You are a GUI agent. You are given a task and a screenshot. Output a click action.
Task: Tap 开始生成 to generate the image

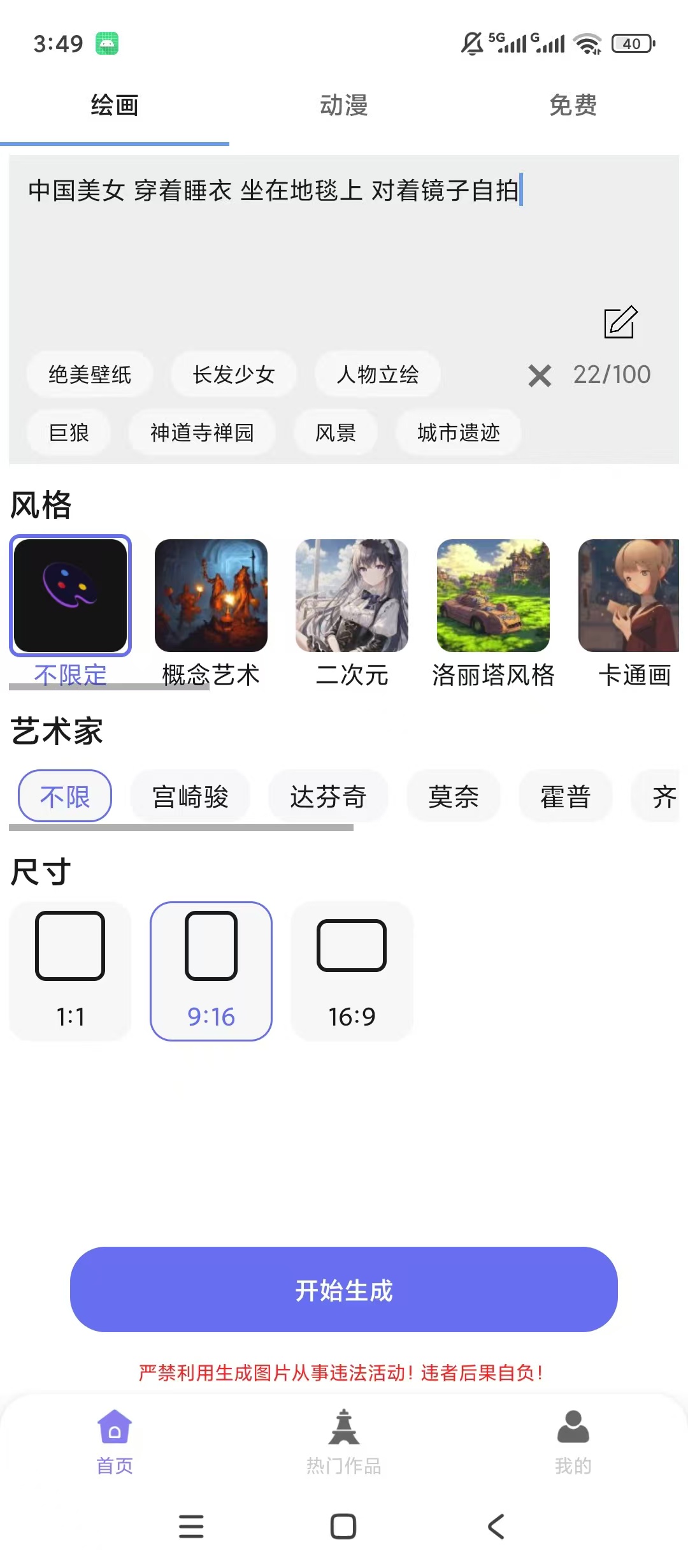(344, 1289)
